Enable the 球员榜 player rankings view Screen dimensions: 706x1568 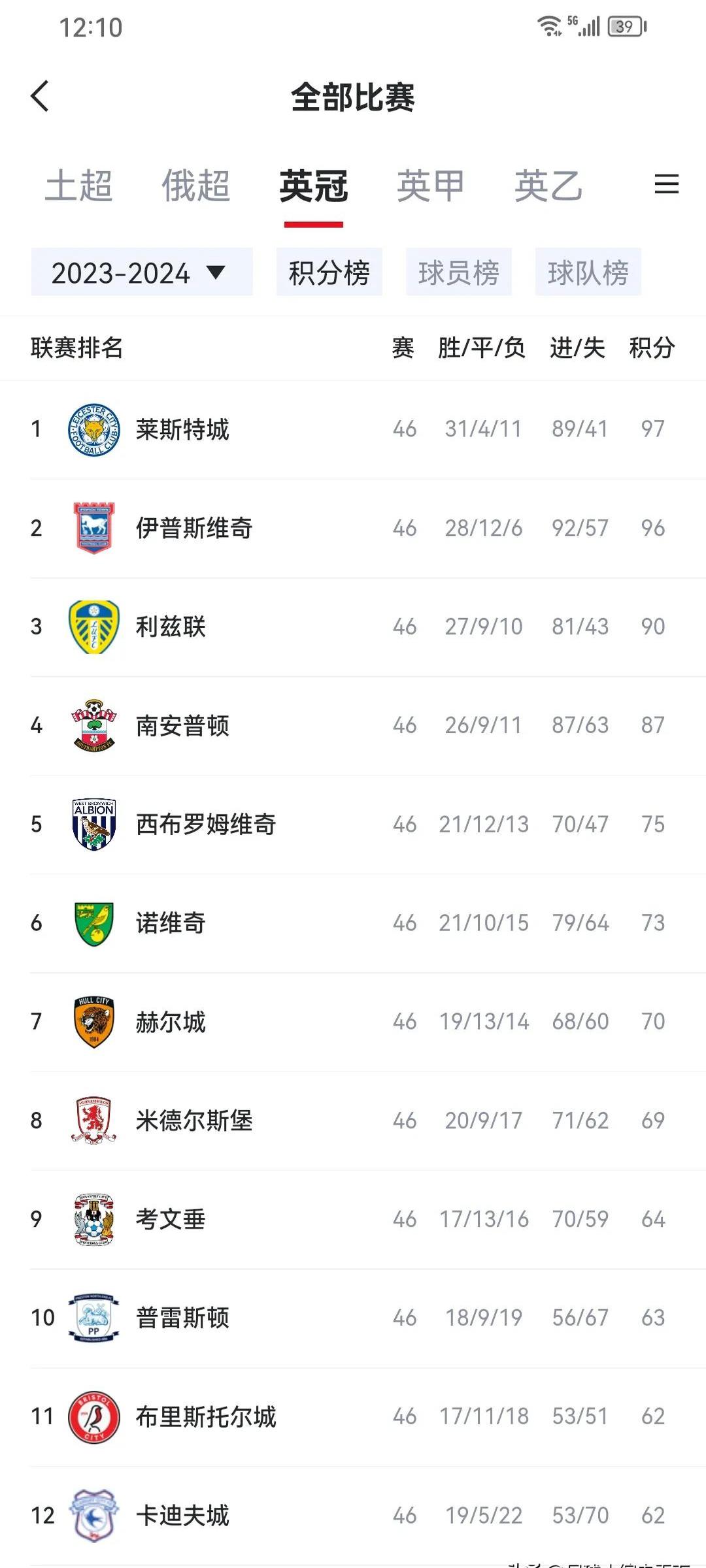click(x=460, y=272)
